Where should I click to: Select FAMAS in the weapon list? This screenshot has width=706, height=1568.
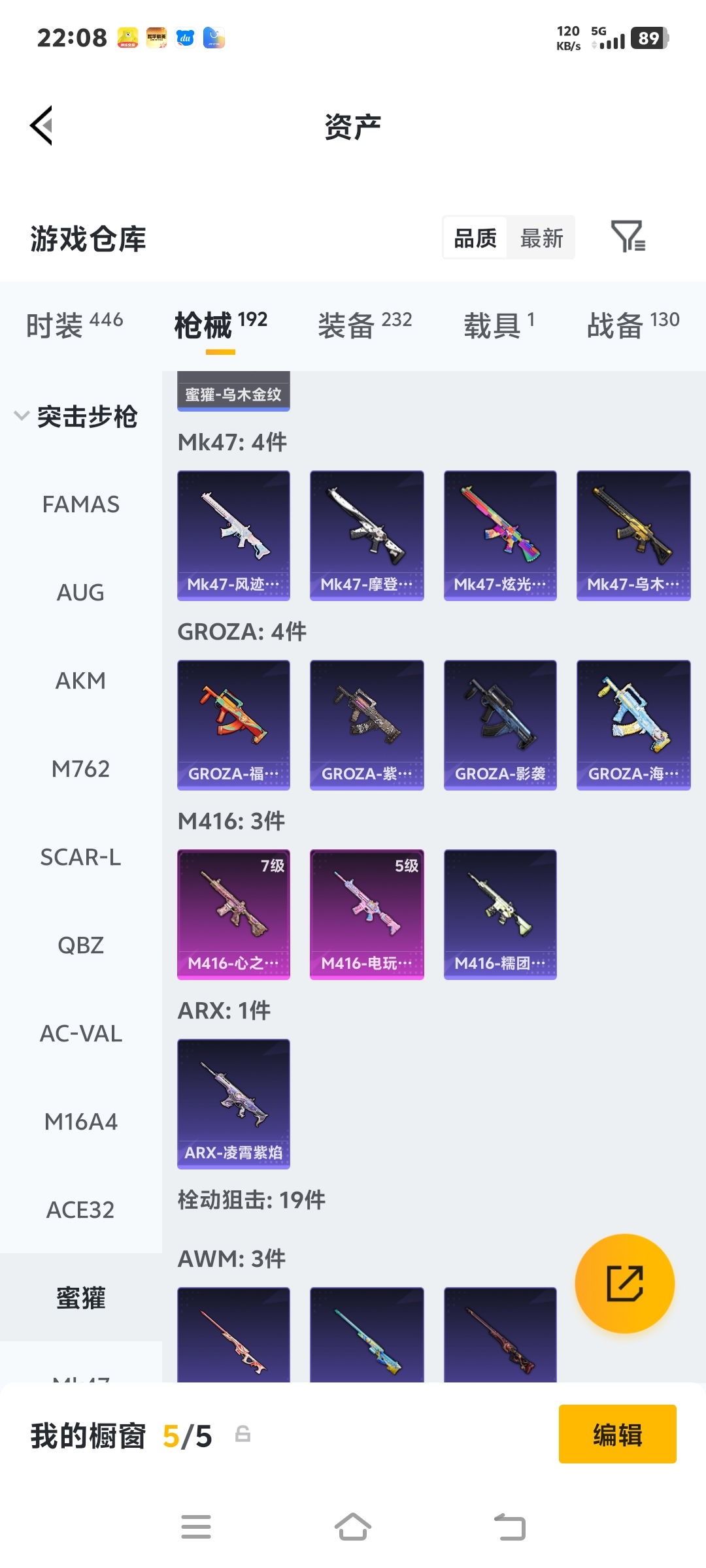pyautogui.click(x=80, y=504)
